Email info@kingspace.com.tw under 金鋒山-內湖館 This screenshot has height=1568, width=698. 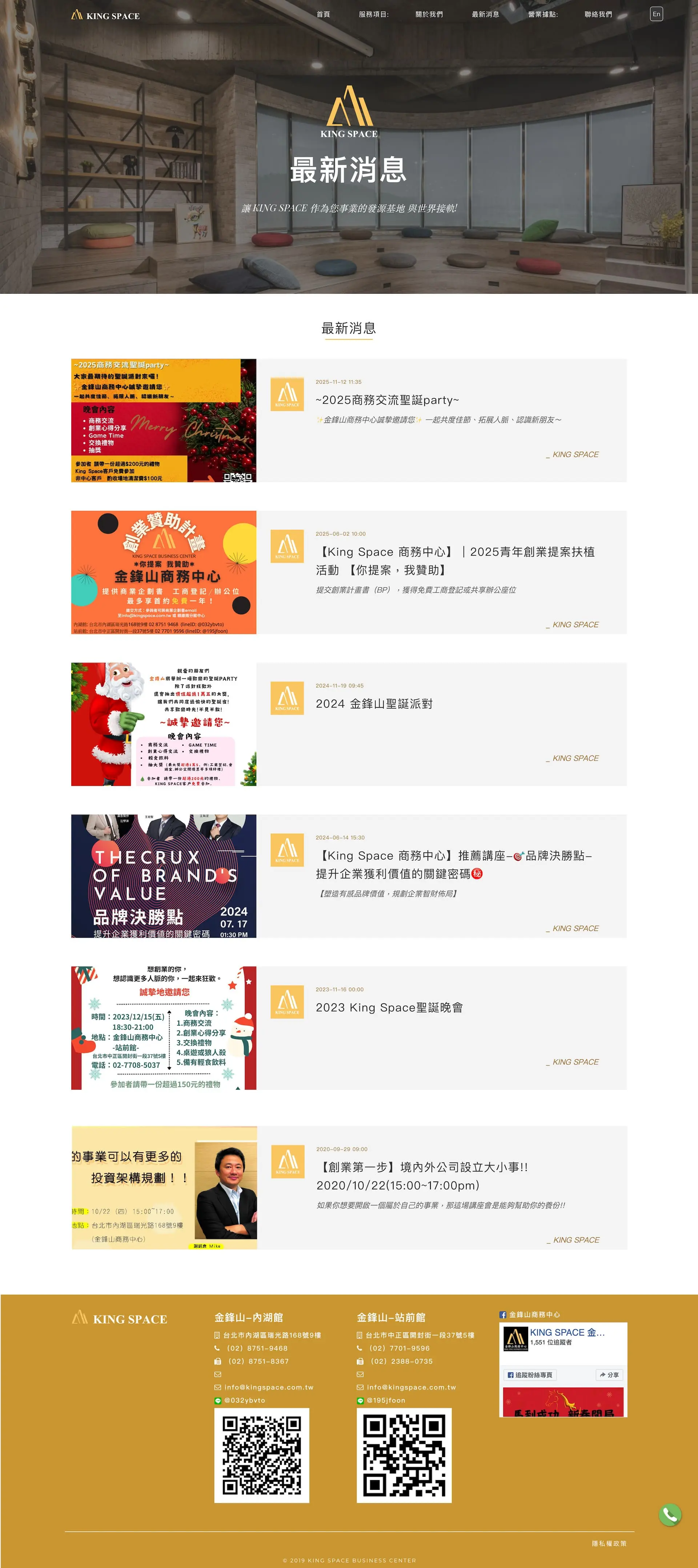[268, 1387]
